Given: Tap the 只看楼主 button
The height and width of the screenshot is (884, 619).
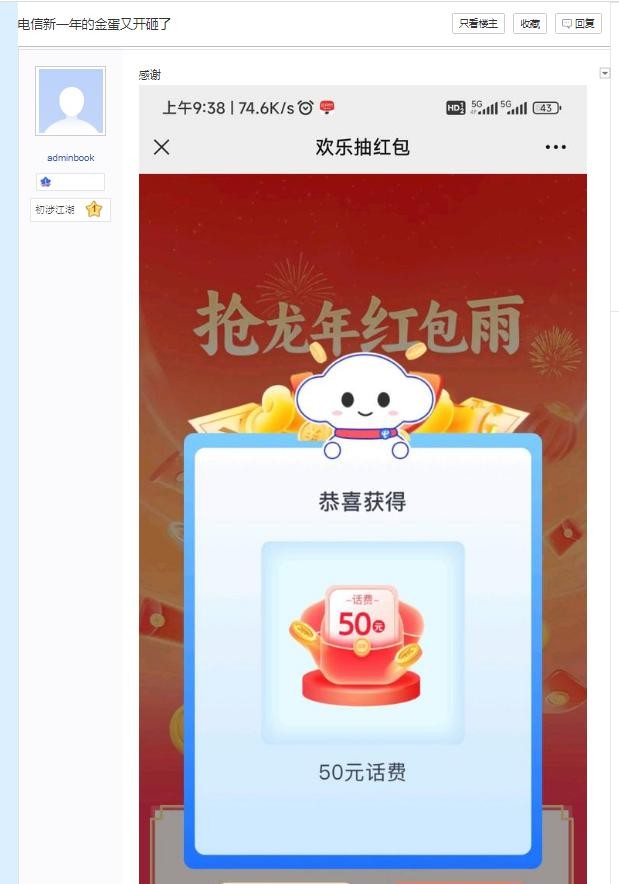Looking at the screenshot, I should pos(478,23).
